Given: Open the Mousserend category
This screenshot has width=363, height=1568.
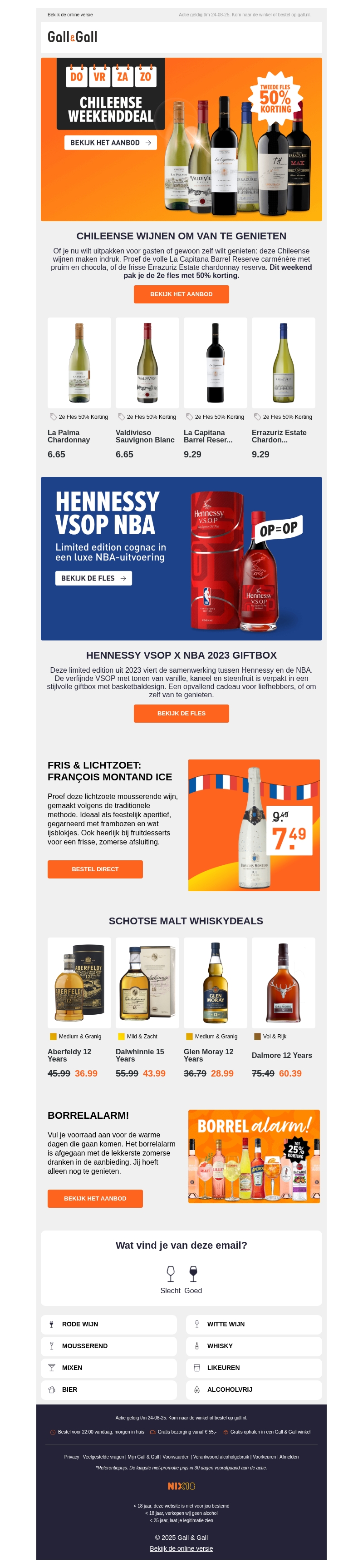Looking at the screenshot, I should (x=109, y=1346).
